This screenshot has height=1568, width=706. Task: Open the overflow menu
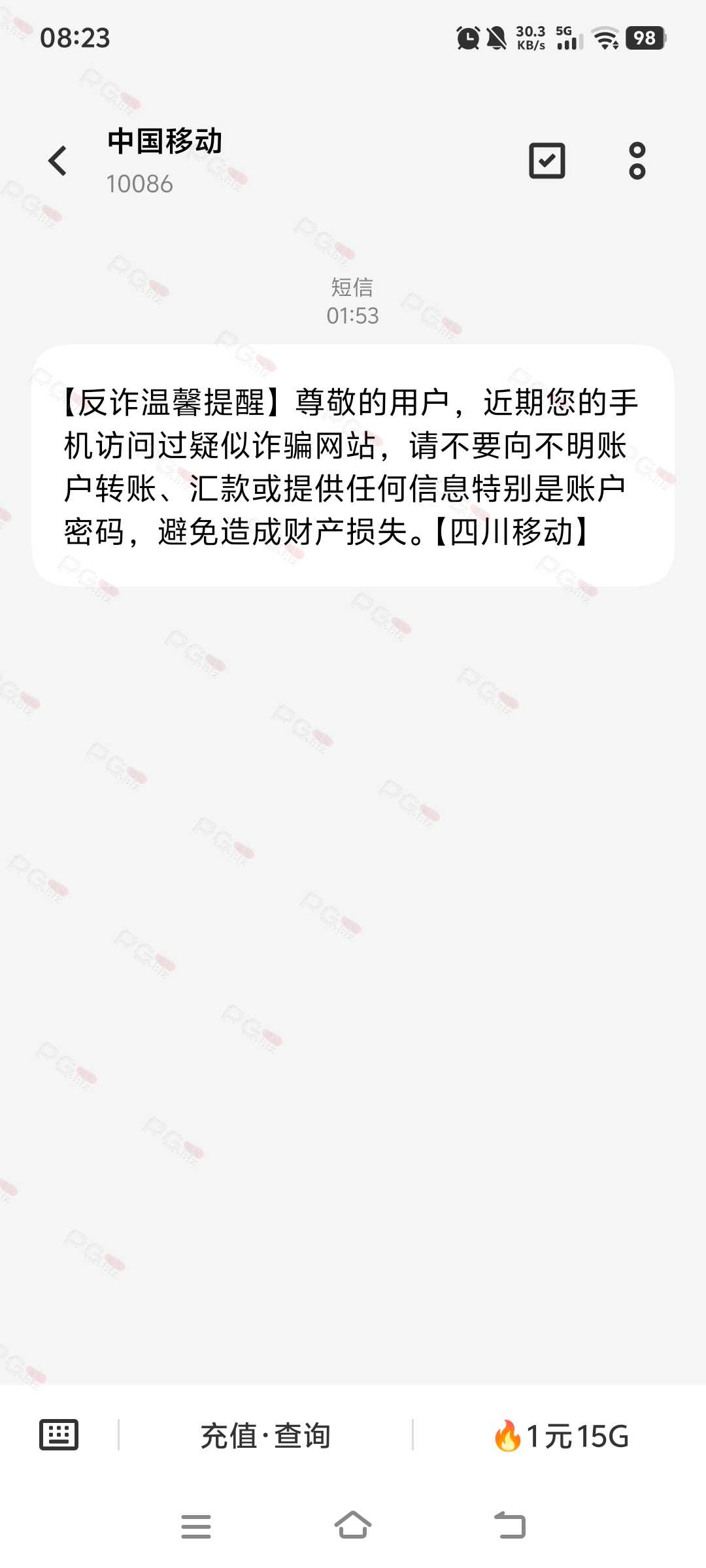click(637, 161)
